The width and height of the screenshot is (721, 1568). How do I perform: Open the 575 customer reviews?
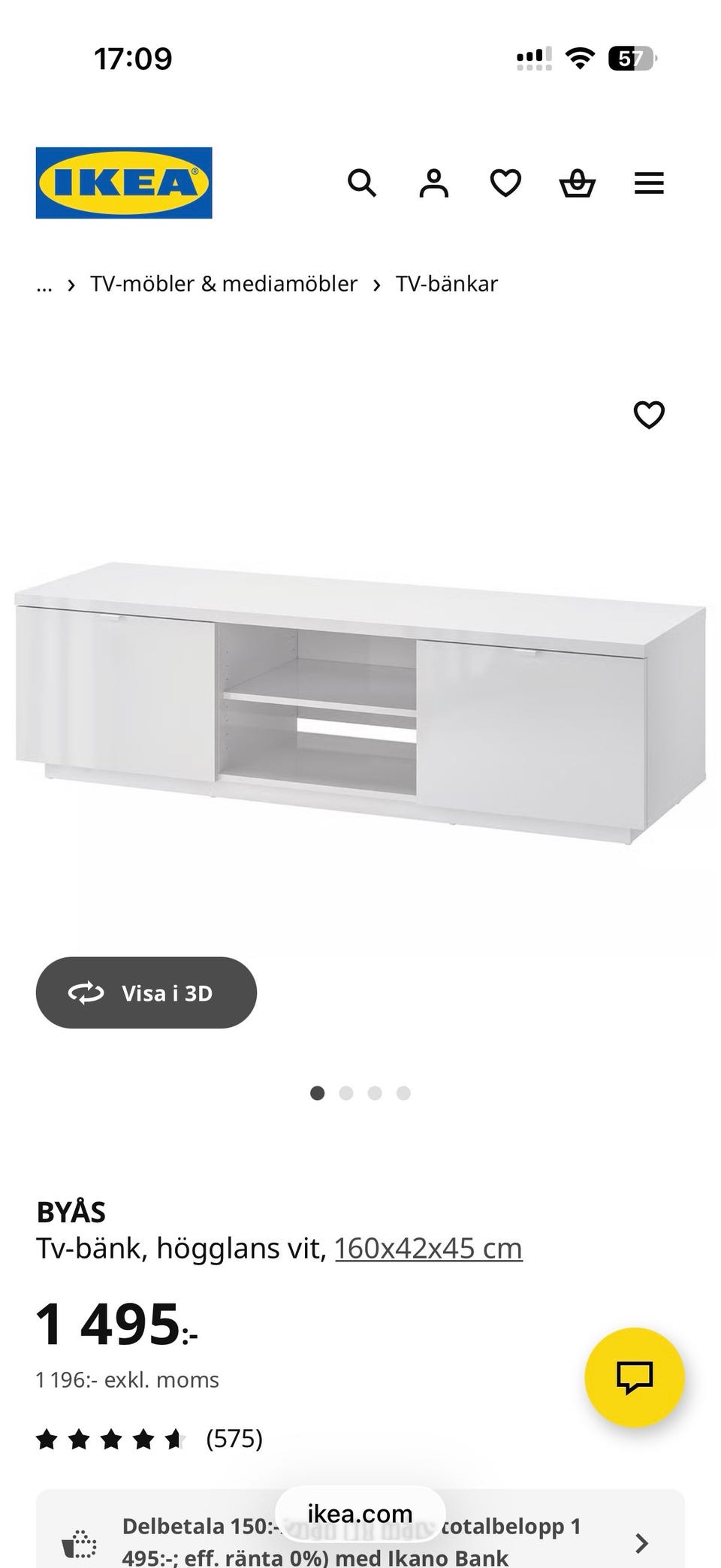tap(232, 1438)
